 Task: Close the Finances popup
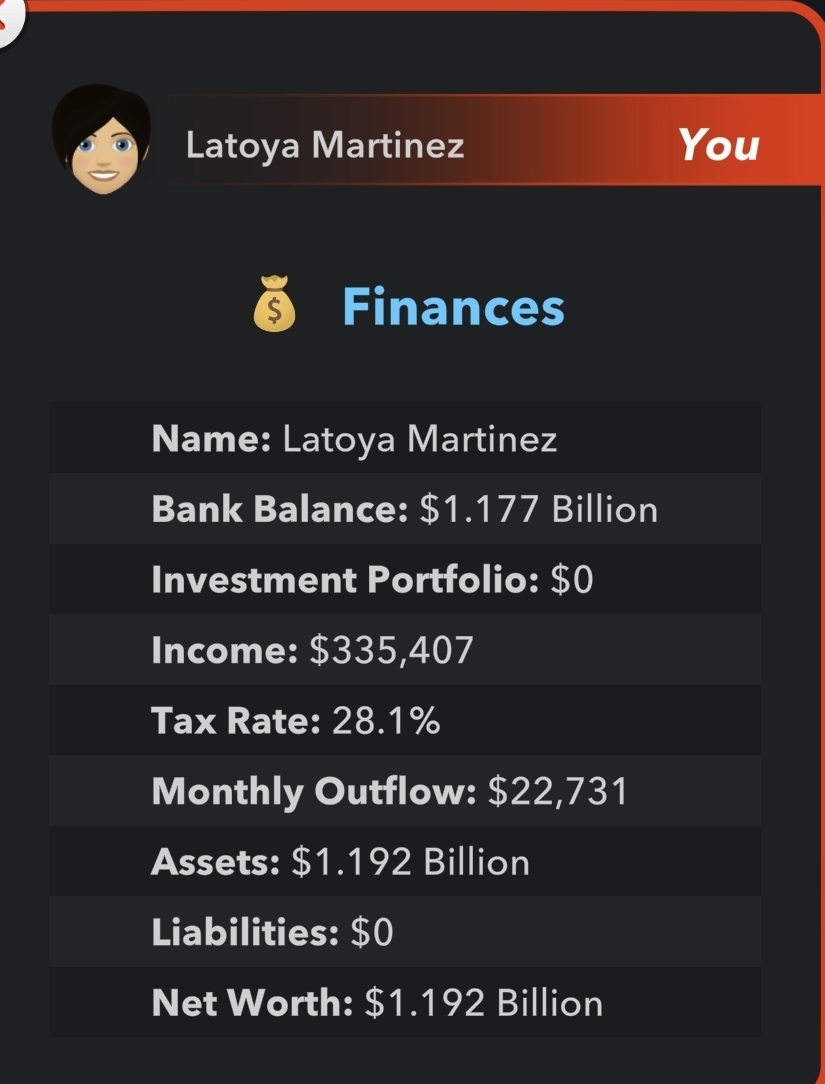coord(6,20)
